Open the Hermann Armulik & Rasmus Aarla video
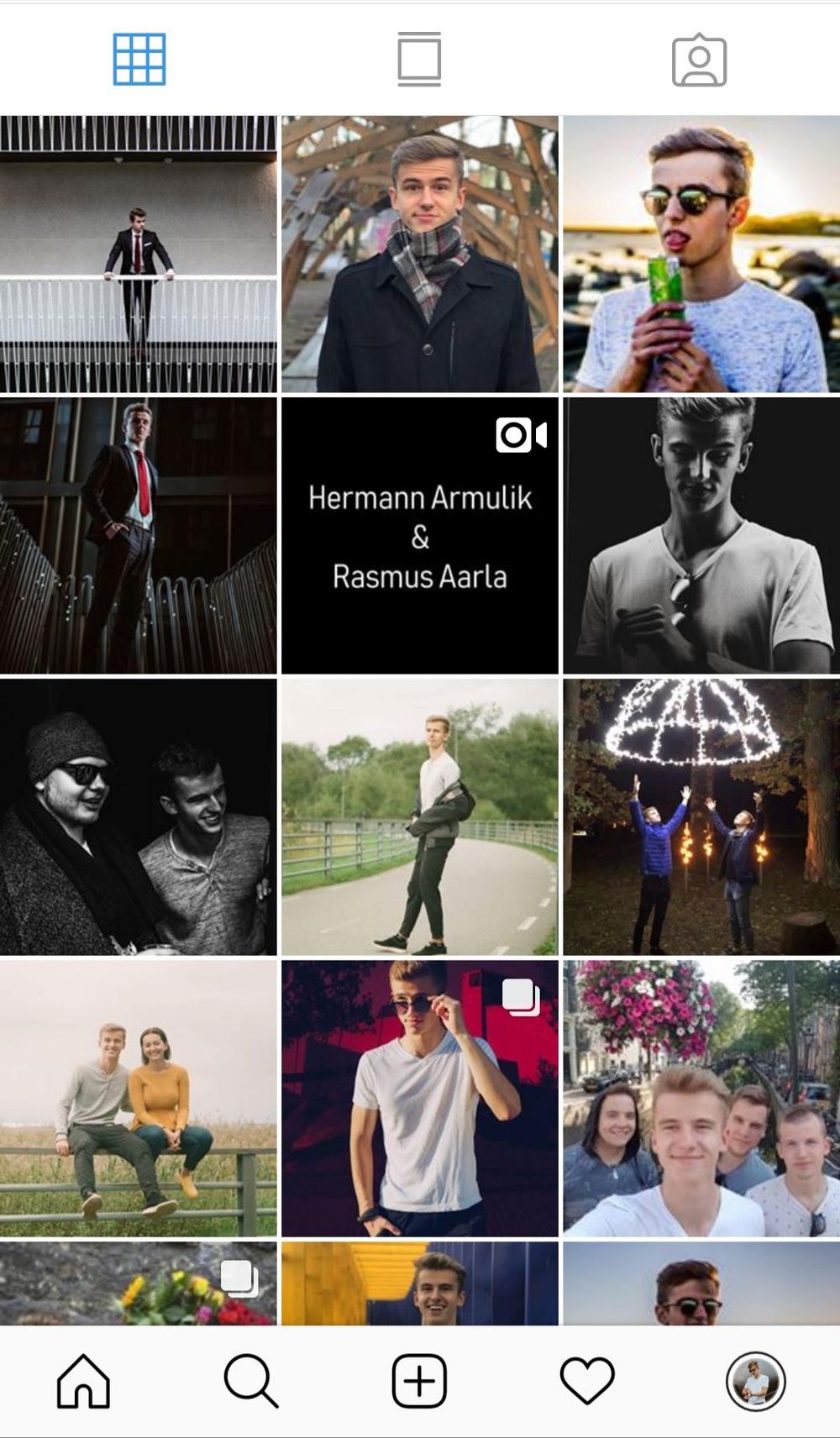Image resolution: width=840 pixels, height=1438 pixels. (x=419, y=536)
